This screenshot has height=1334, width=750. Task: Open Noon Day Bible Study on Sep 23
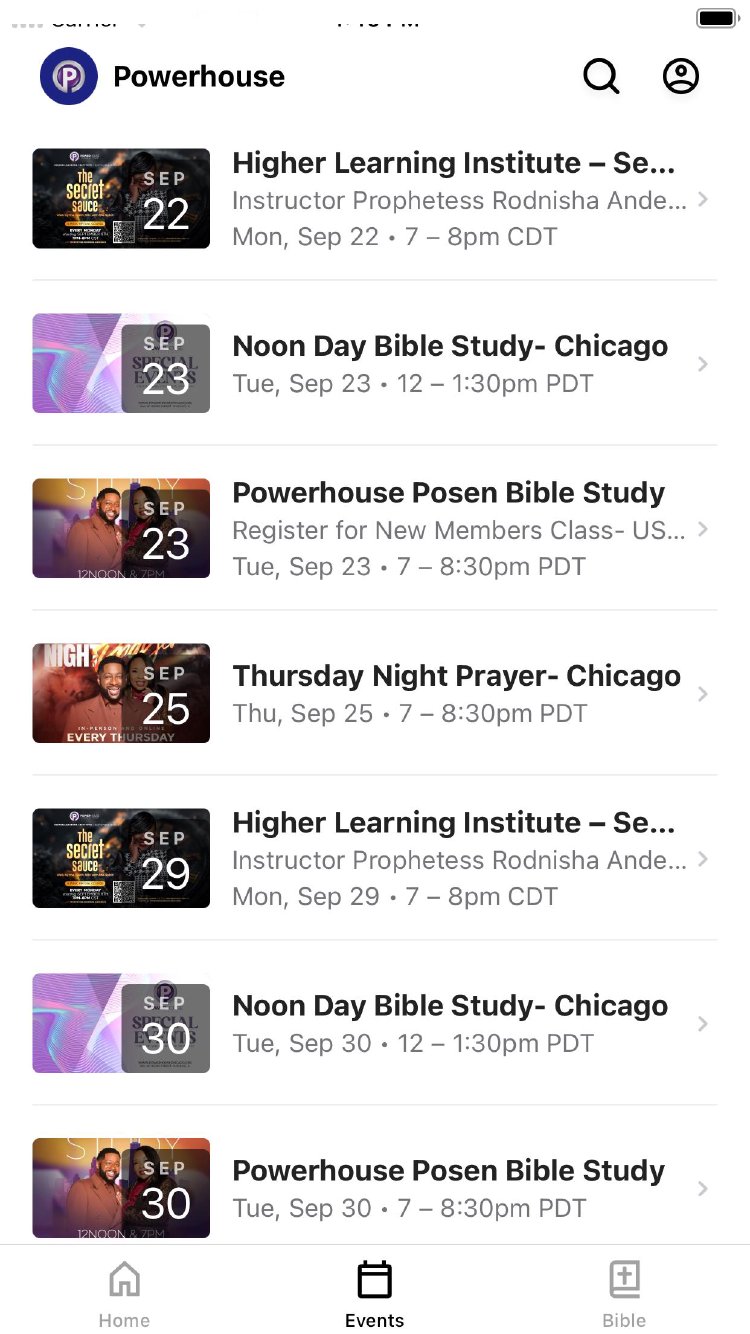(x=450, y=364)
